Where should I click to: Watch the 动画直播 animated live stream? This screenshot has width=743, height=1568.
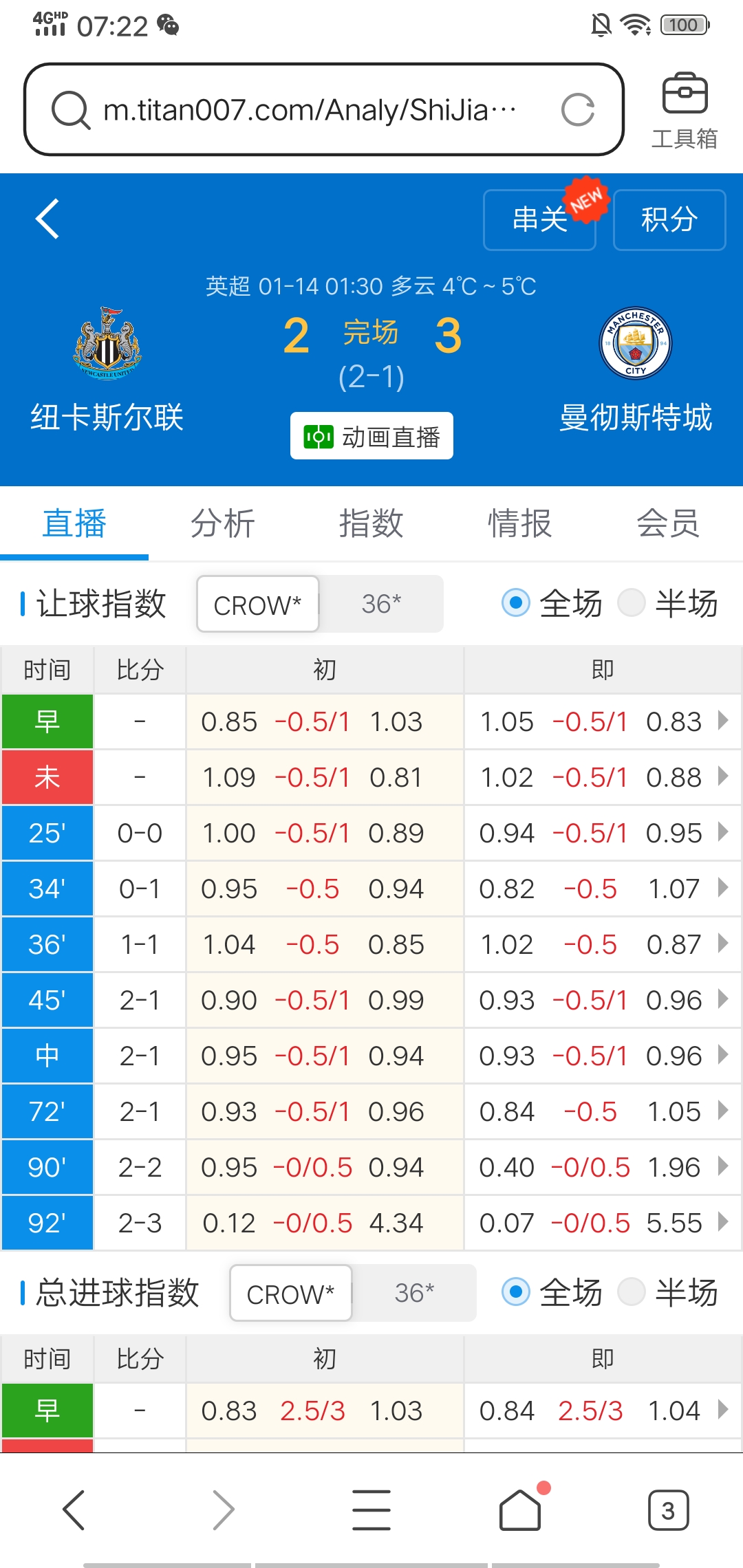point(371,436)
